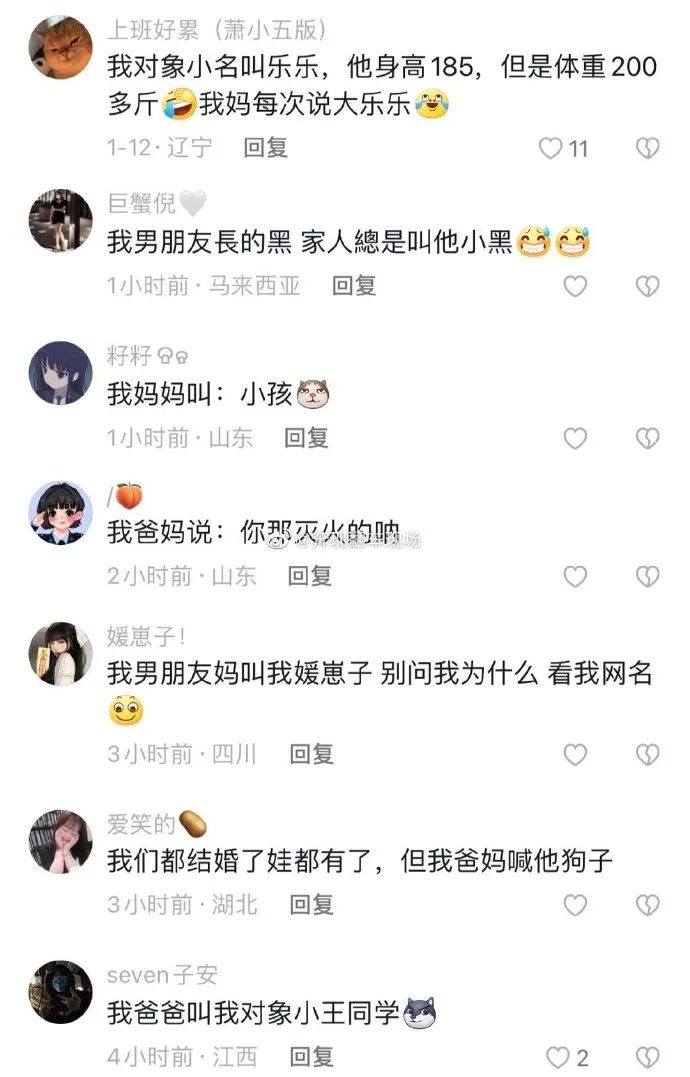The height and width of the screenshot is (1077, 690).
Task: Dislike the comment by 上班好累（萧小五版）
Action: [x=648, y=148]
